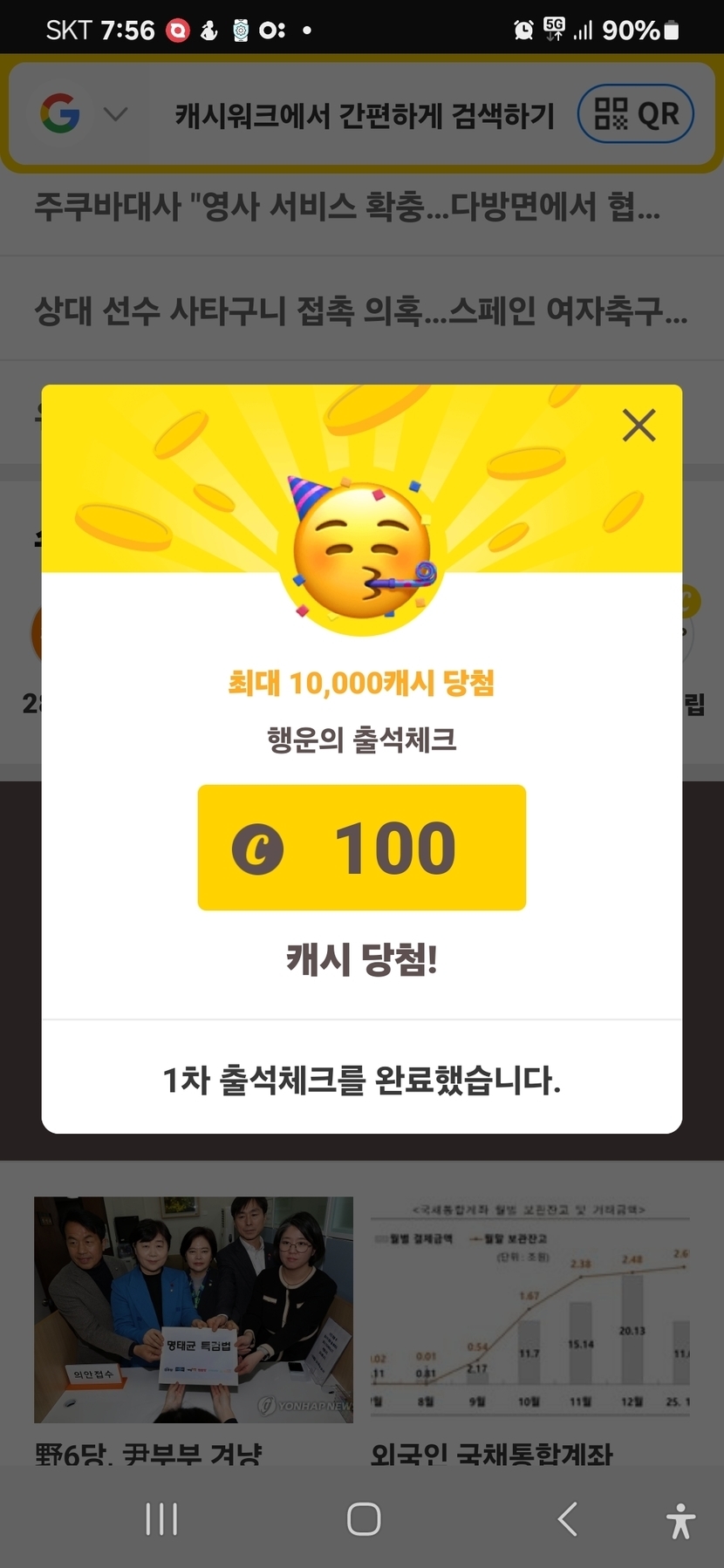Open the 명태균 특검법 news photo card
Screen dimensions: 724x1568
click(x=194, y=1310)
